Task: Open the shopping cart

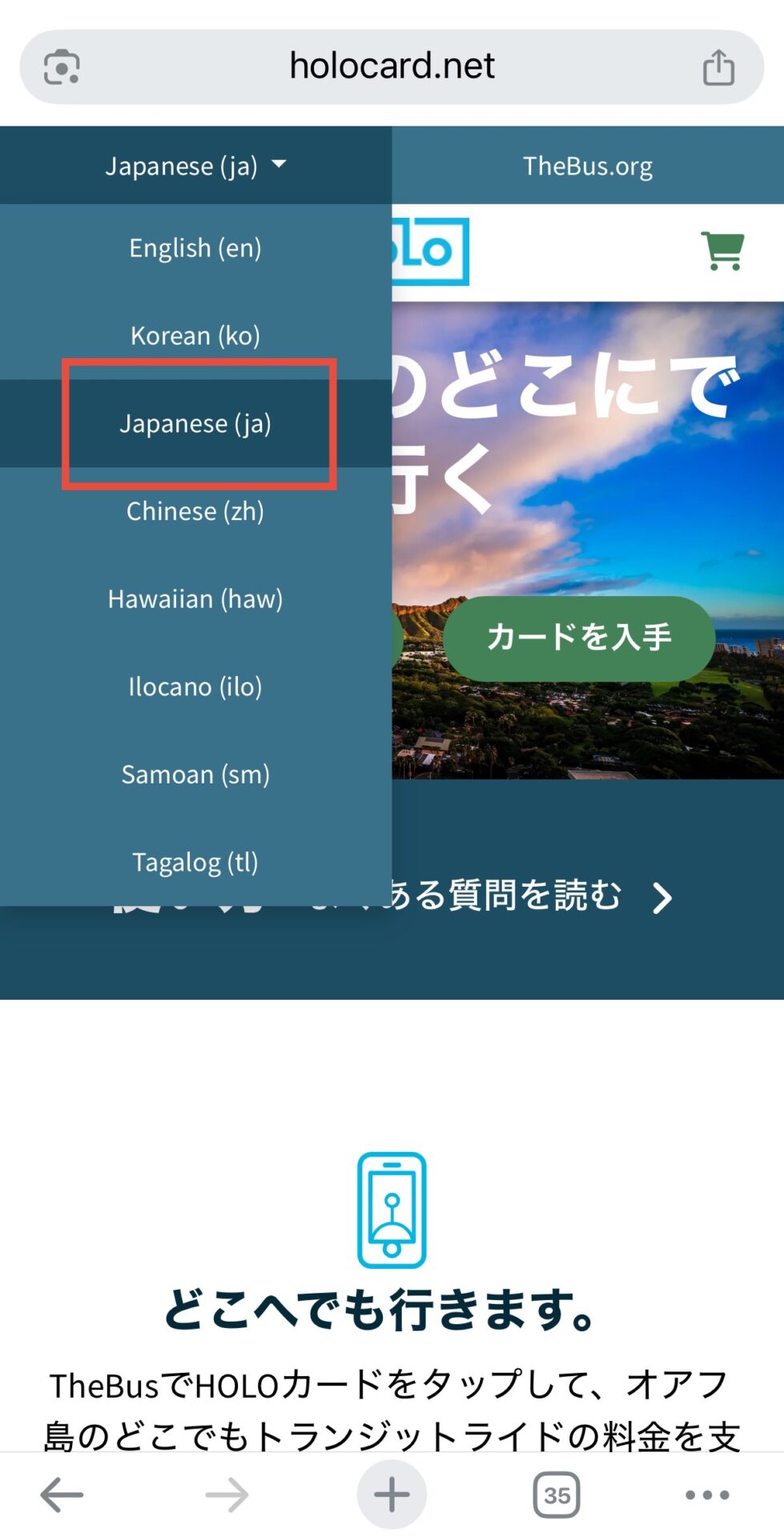Action: point(723,252)
